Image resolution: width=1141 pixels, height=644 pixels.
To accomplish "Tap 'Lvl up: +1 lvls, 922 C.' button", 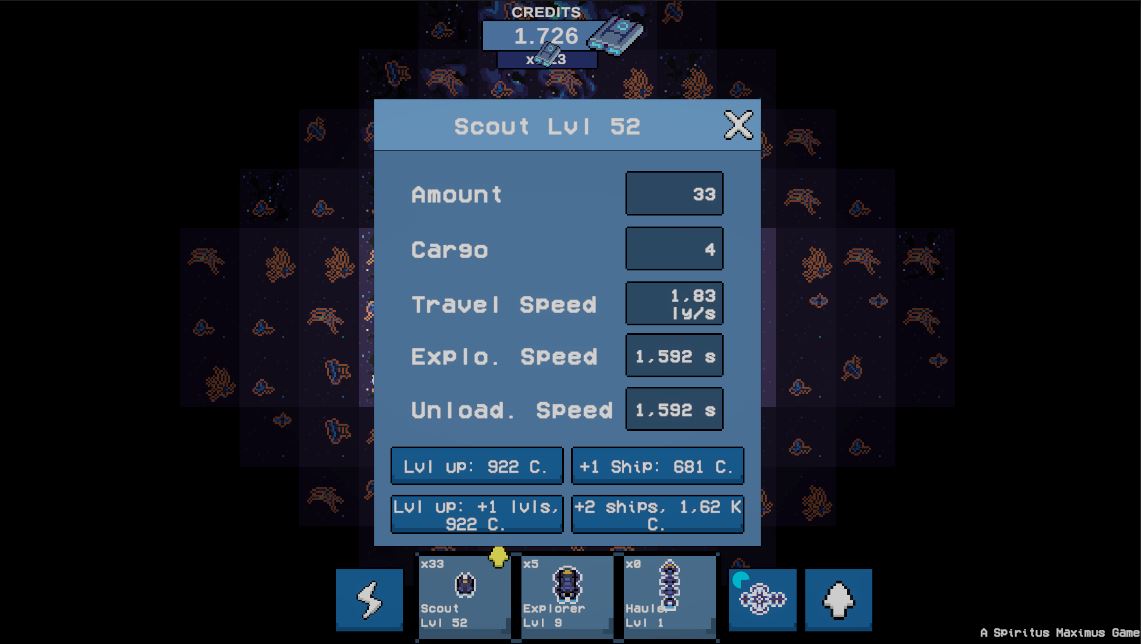I will (476, 514).
